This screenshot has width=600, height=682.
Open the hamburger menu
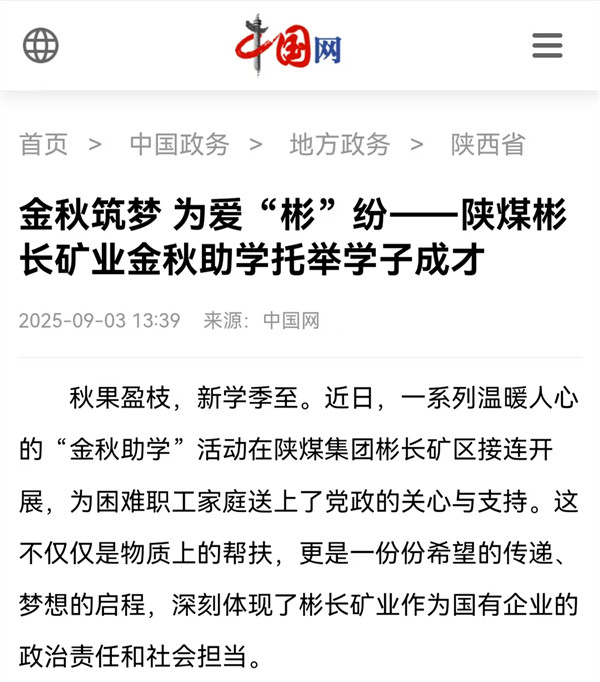547,45
